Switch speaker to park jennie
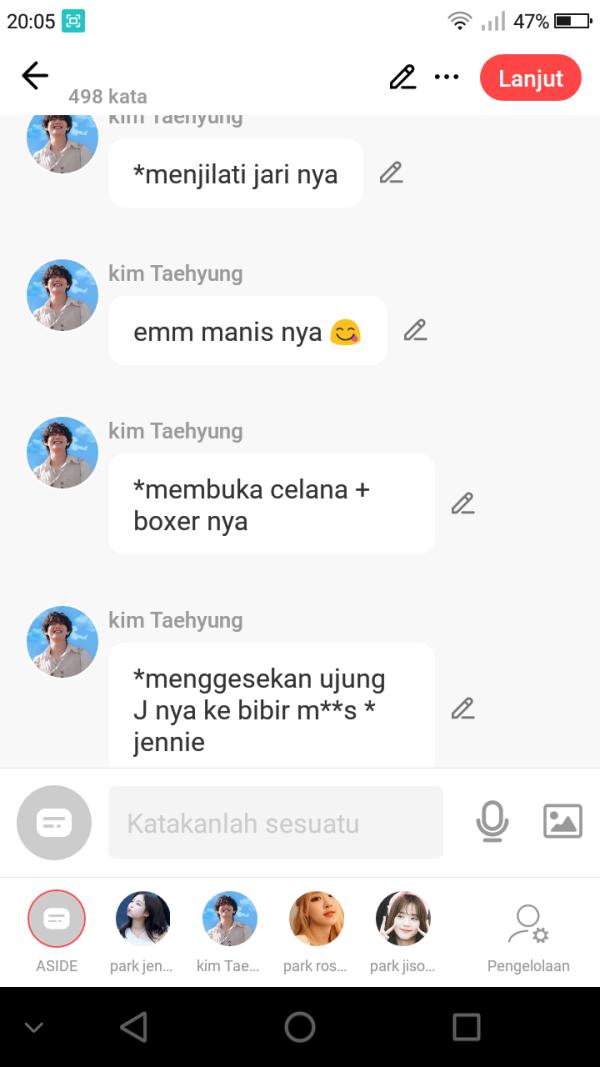600x1067 pixels. [143, 919]
